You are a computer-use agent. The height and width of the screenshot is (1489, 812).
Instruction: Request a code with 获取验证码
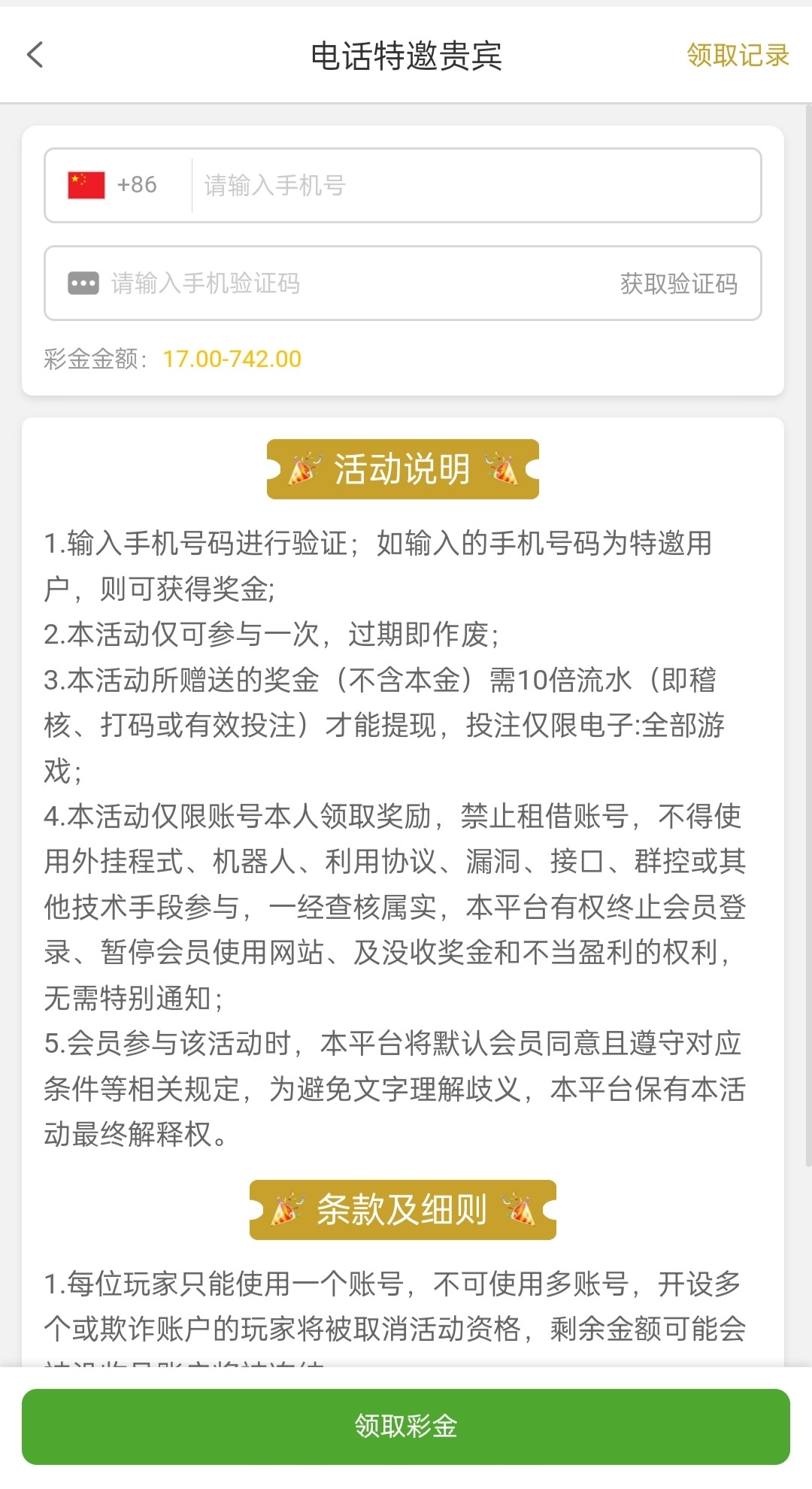click(678, 284)
